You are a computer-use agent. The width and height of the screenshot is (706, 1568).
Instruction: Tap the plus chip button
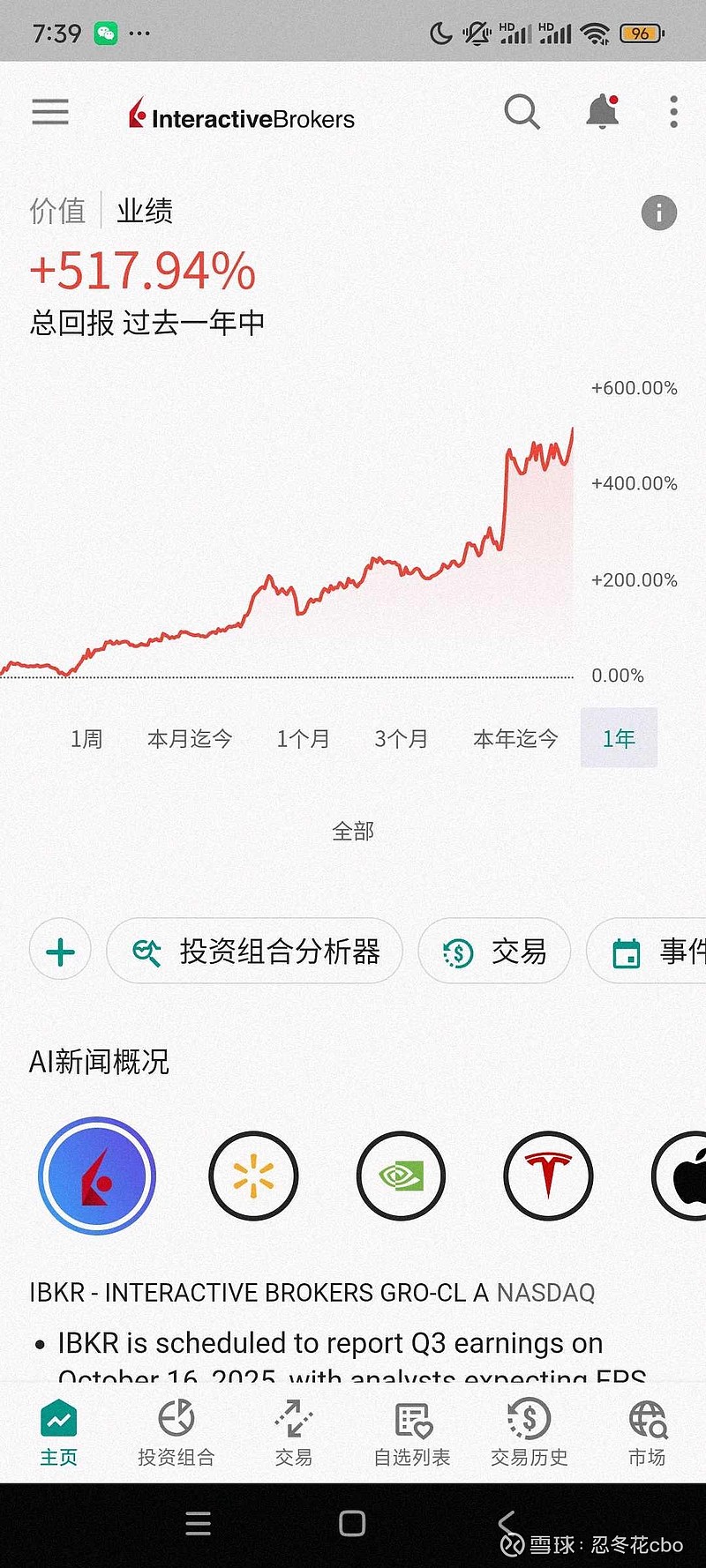coord(60,952)
